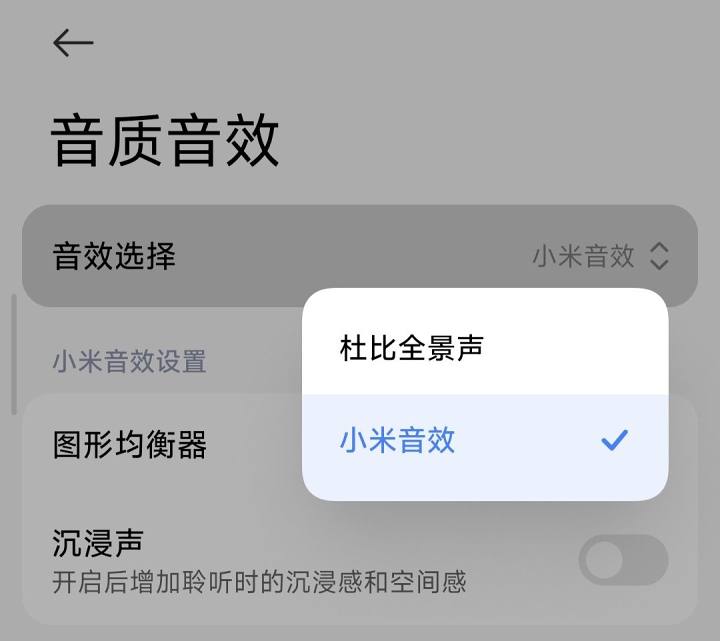Viewport: 720px width, 641px height.
Task: Select 杜比全景声 from the dropdown
Action: (484, 348)
